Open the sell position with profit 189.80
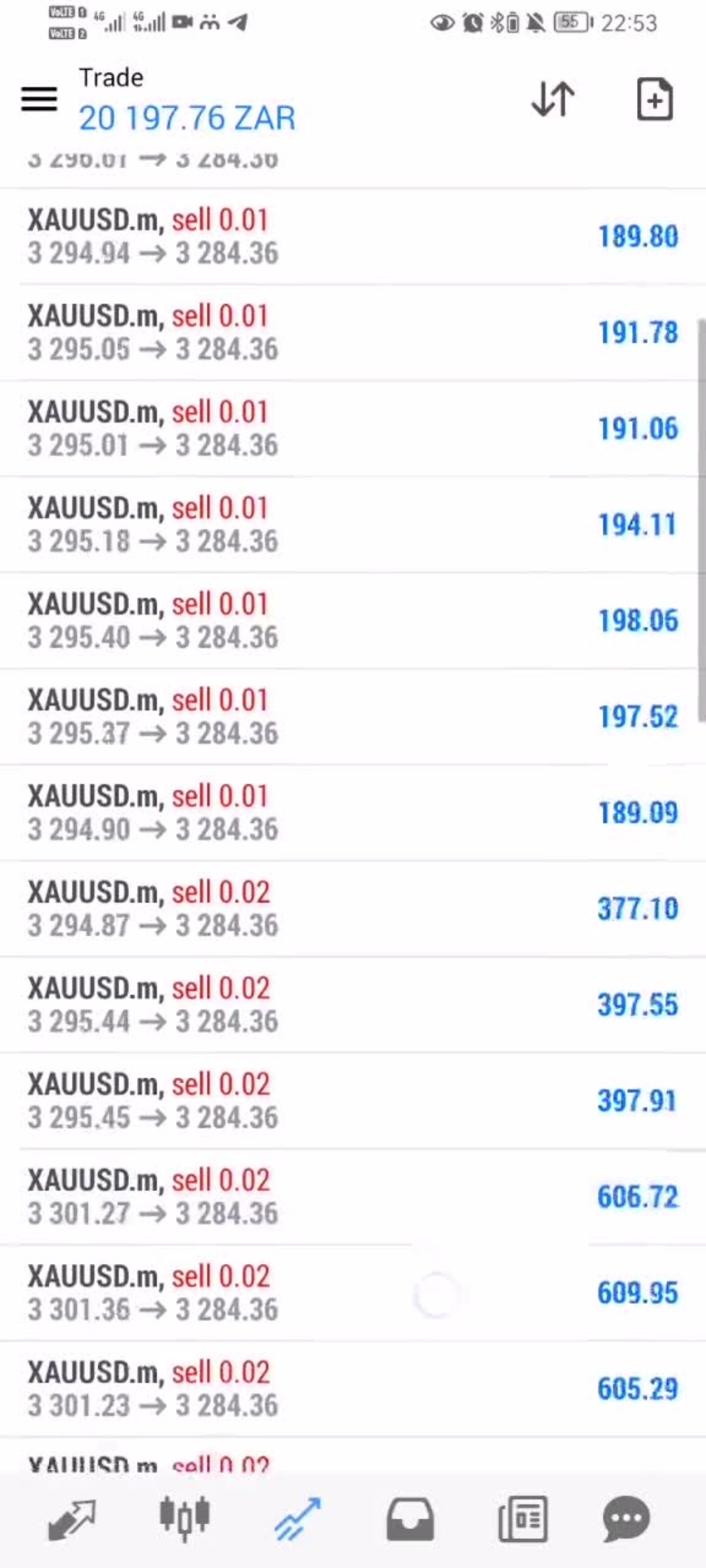Image resolution: width=706 pixels, height=1568 pixels. pos(353,236)
